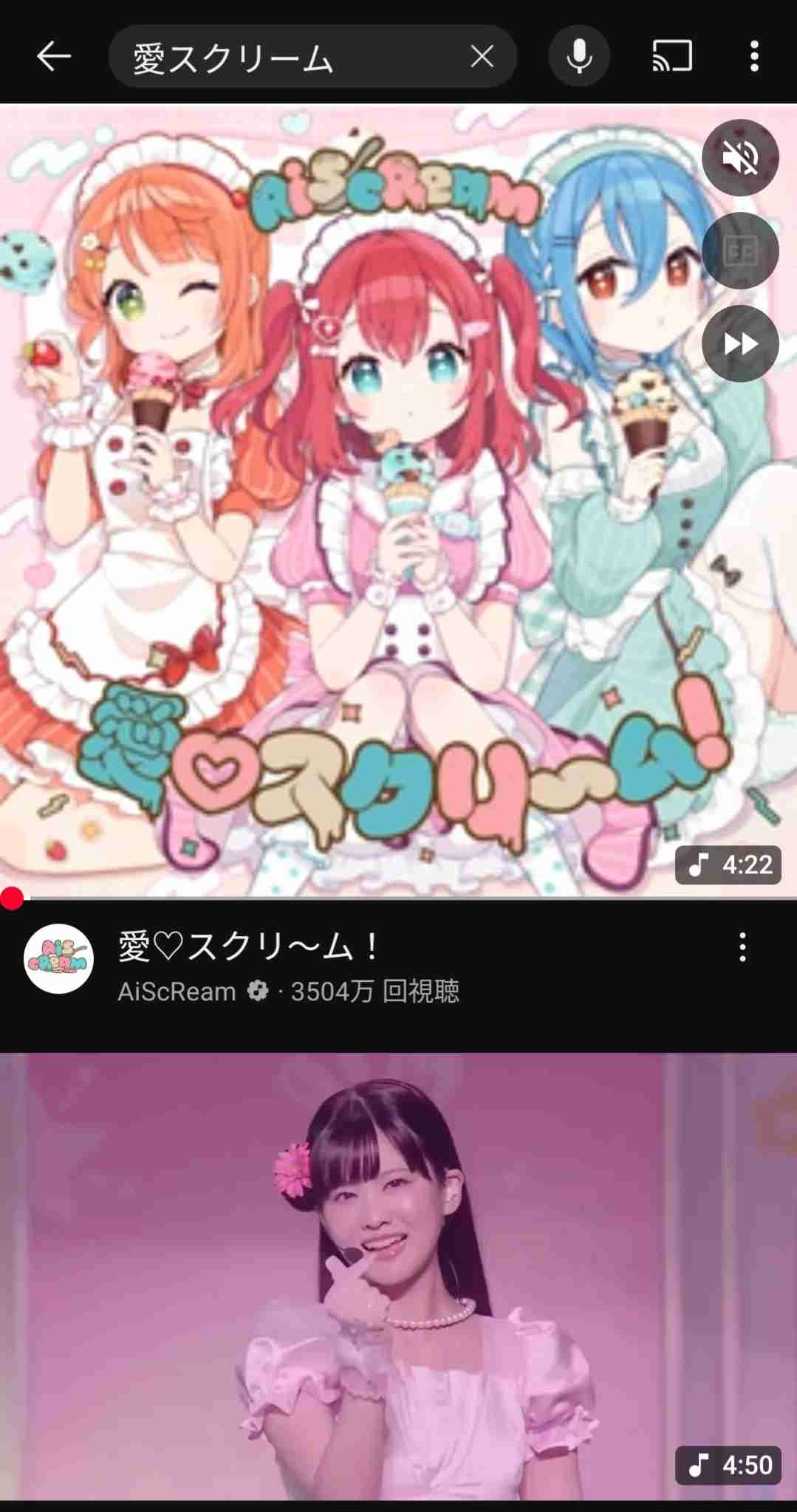This screenshot has width=797, height=1512.
Task: Fast forward the preview video
Action: [x=739, y=343]
